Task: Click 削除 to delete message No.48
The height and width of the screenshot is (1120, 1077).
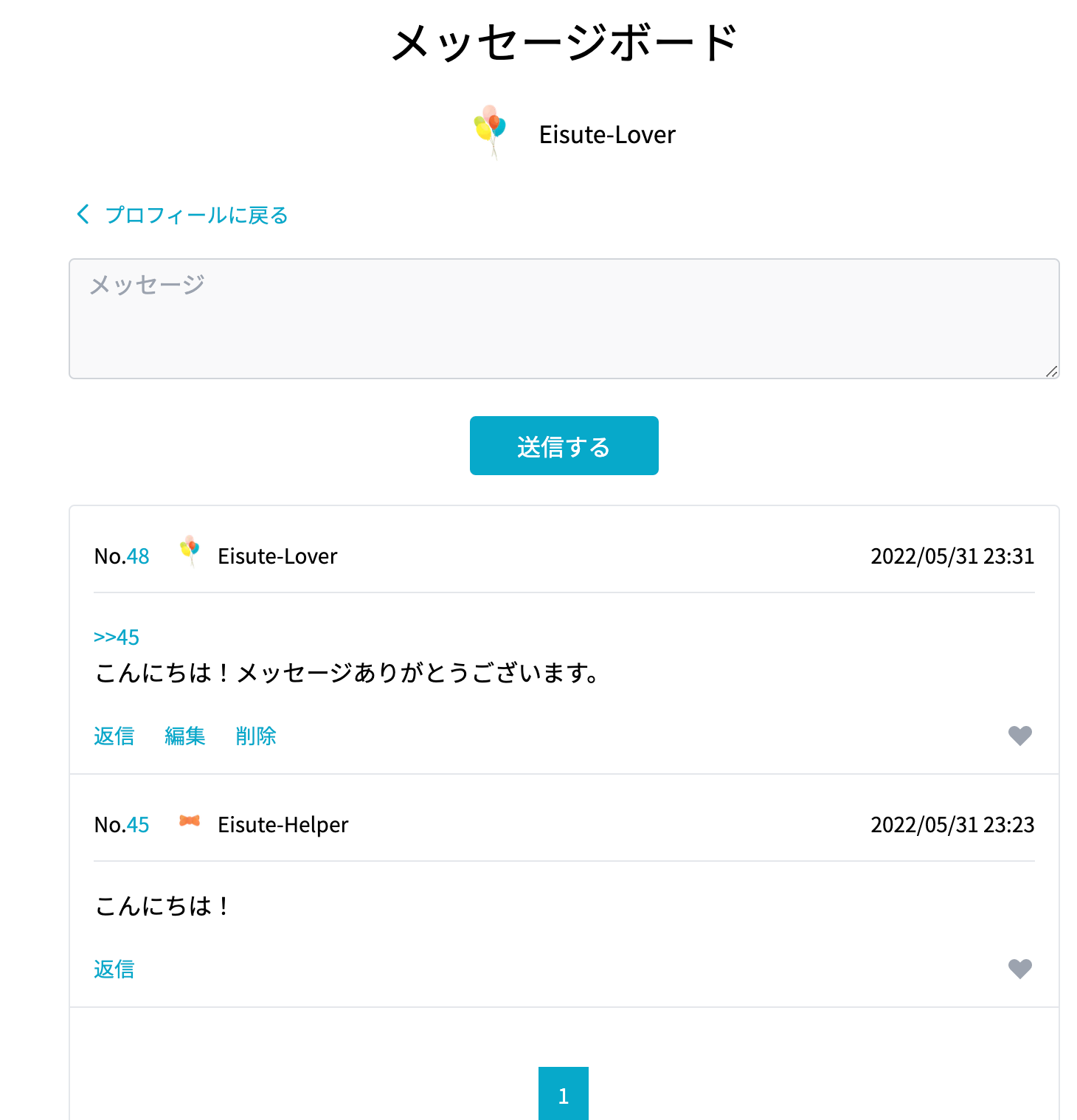Action: point(254,736)
